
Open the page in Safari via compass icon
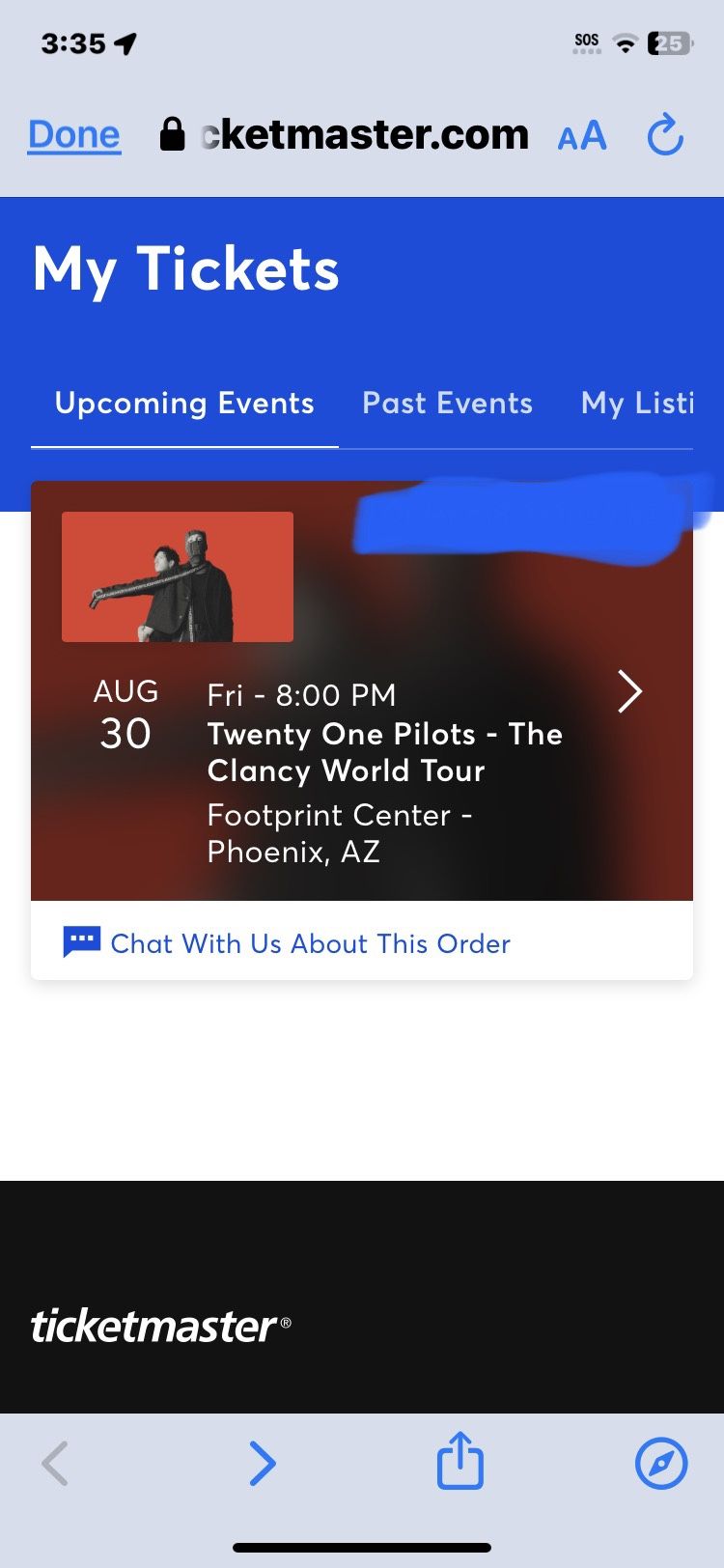click(661, 1464)
